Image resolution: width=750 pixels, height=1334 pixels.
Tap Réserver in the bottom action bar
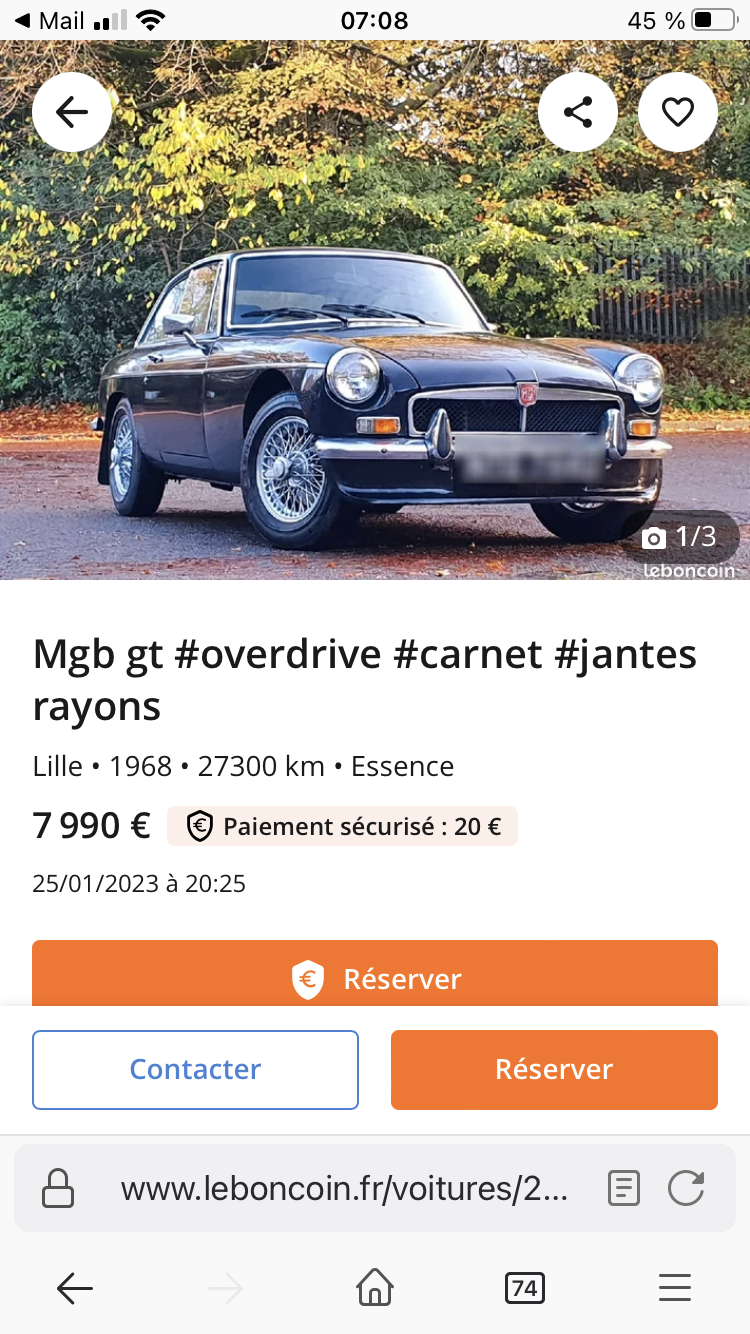[554, 1069]
